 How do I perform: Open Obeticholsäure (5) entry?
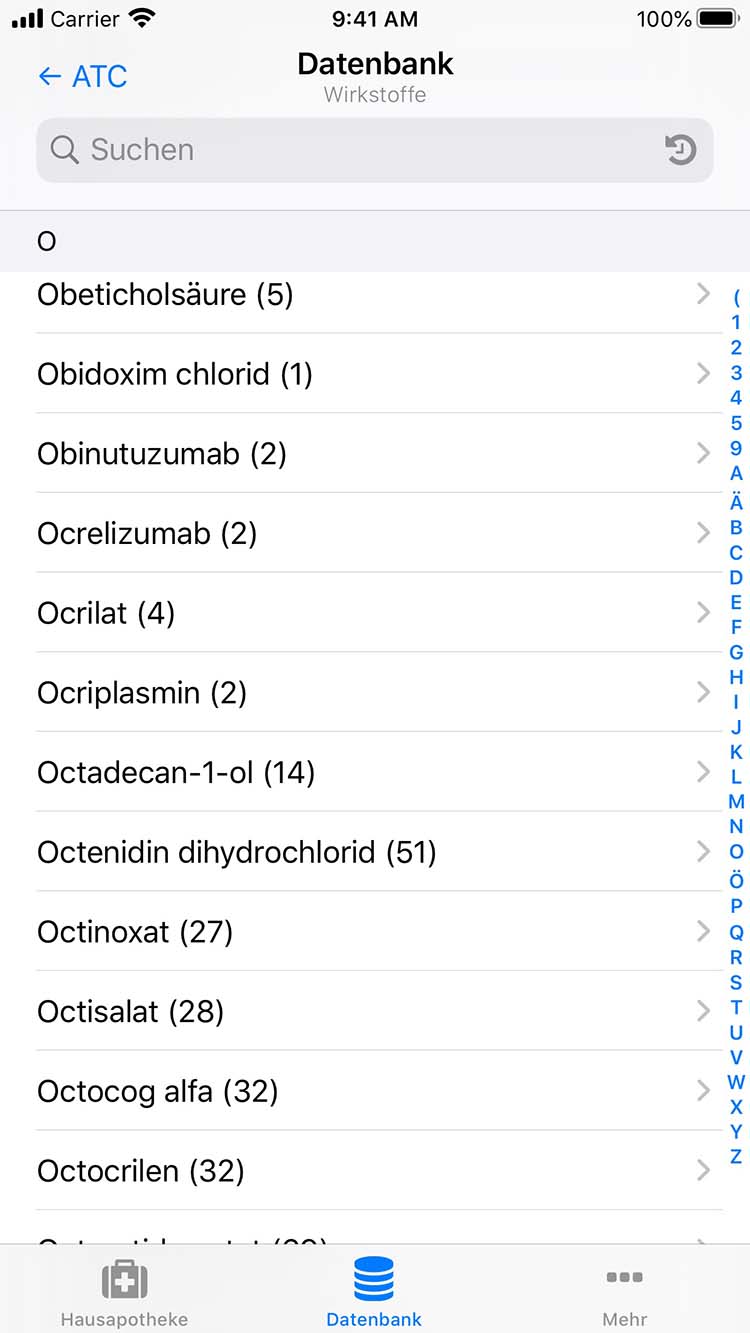pos(370,295)
